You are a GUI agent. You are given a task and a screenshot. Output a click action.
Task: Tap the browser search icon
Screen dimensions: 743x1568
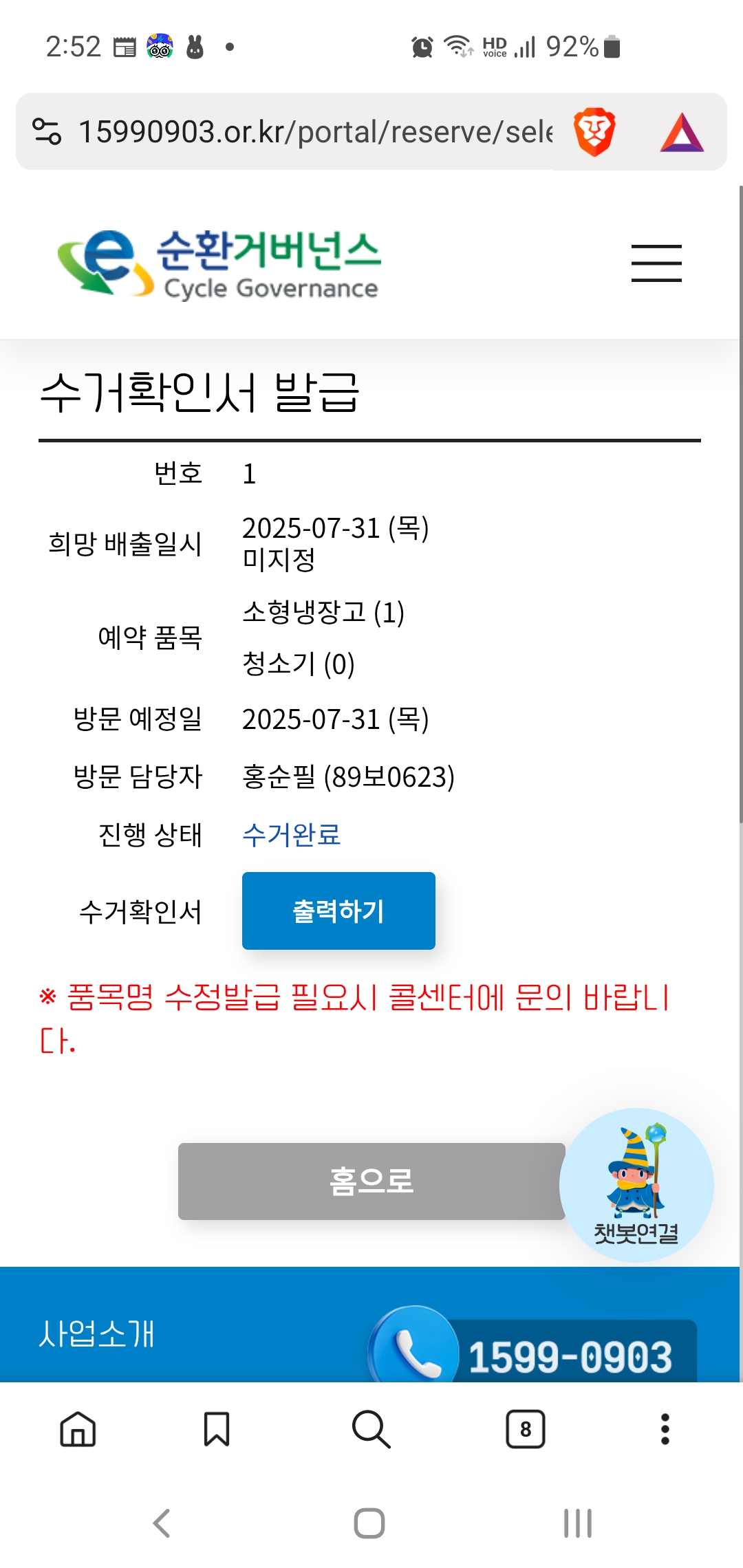371,1429
